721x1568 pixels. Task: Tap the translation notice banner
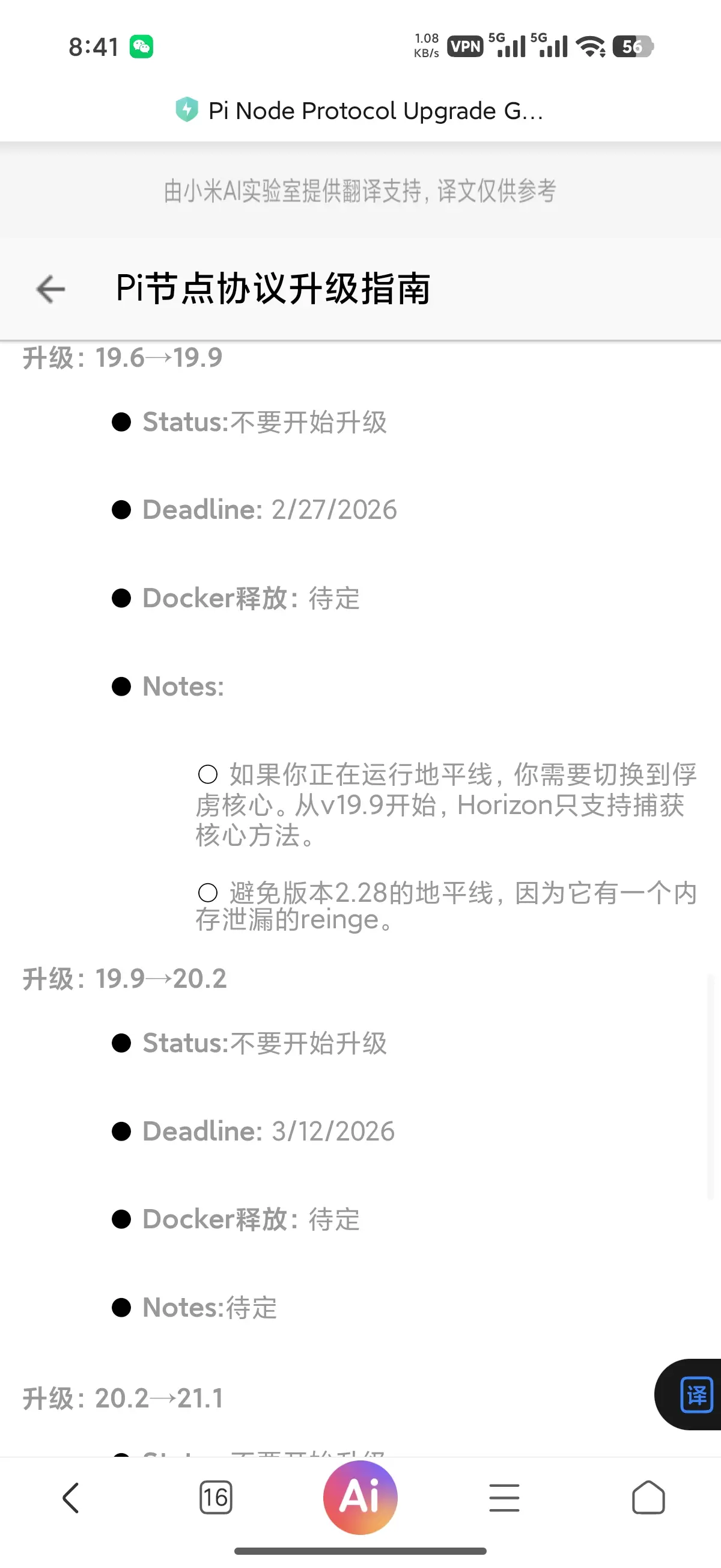point(360,190)
